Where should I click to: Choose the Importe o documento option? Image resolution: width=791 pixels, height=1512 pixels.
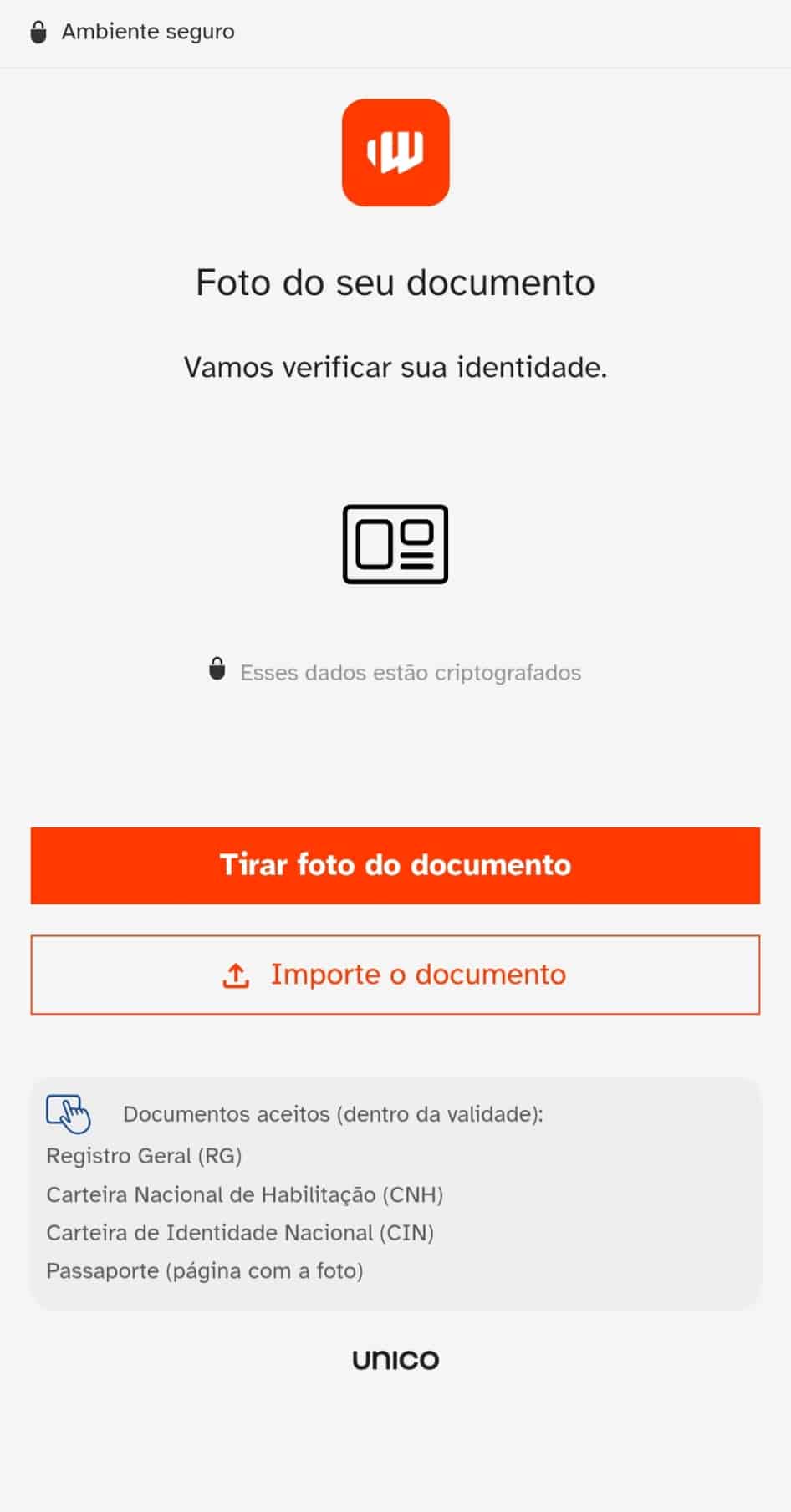(x=395, y=975)
